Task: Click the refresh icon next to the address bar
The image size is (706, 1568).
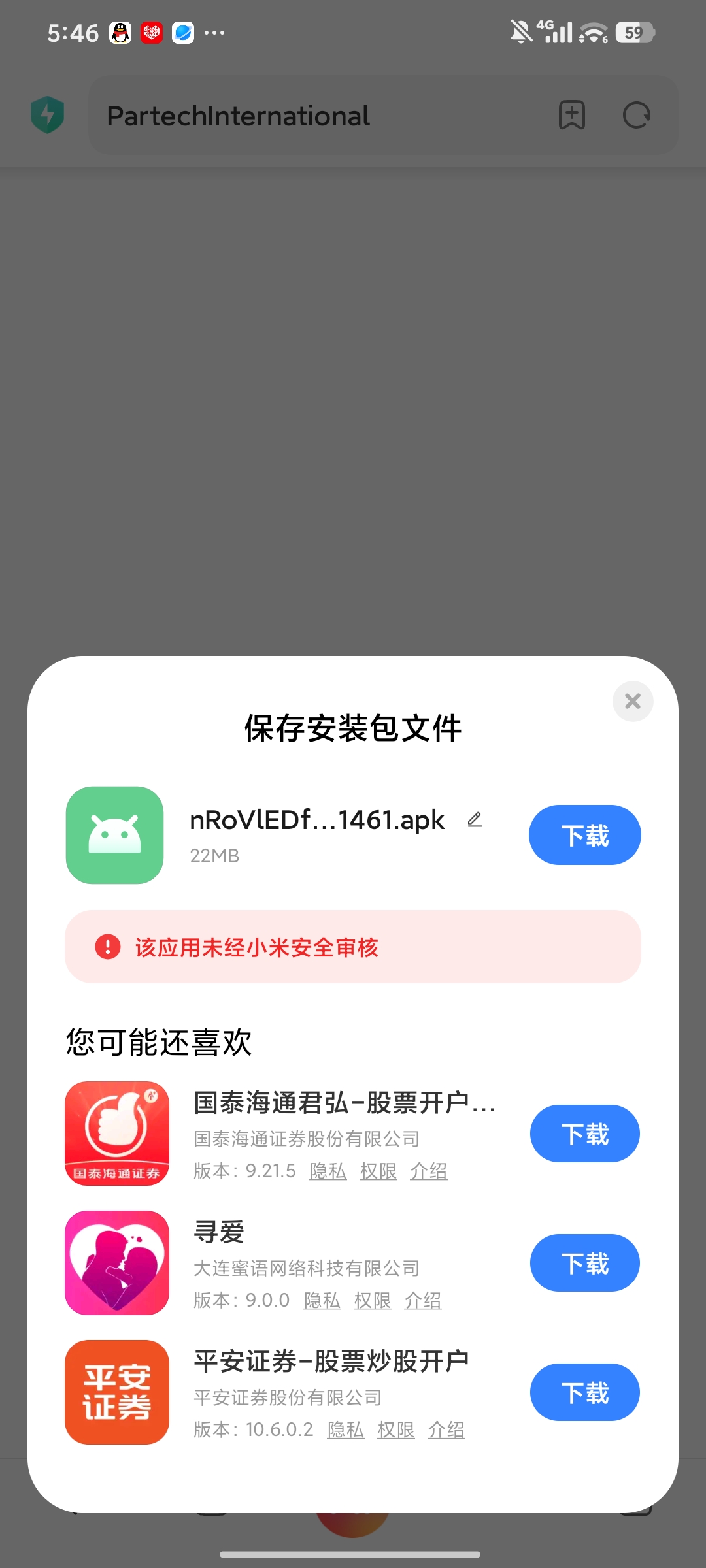Action: [636, 115]
